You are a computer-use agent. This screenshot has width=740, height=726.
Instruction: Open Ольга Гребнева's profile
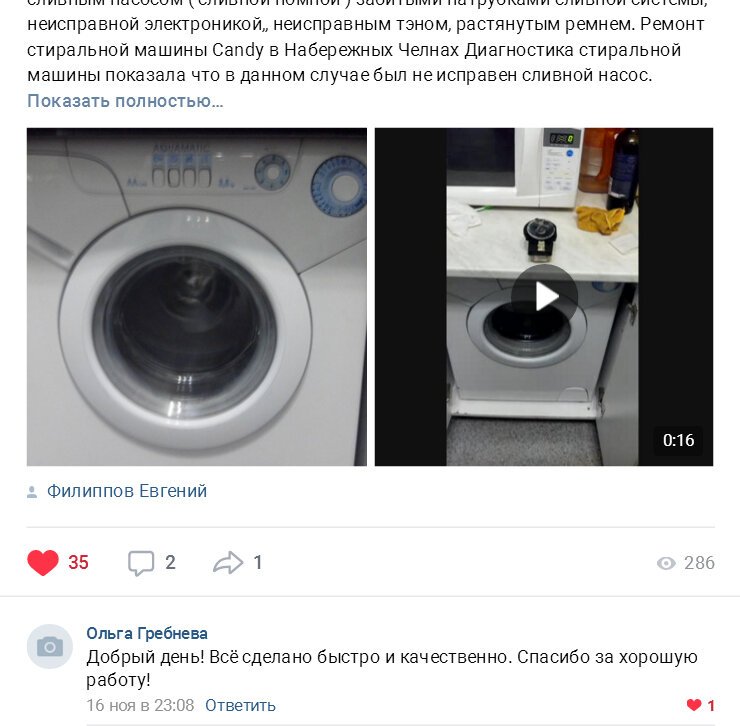click(x=147, y=633)
